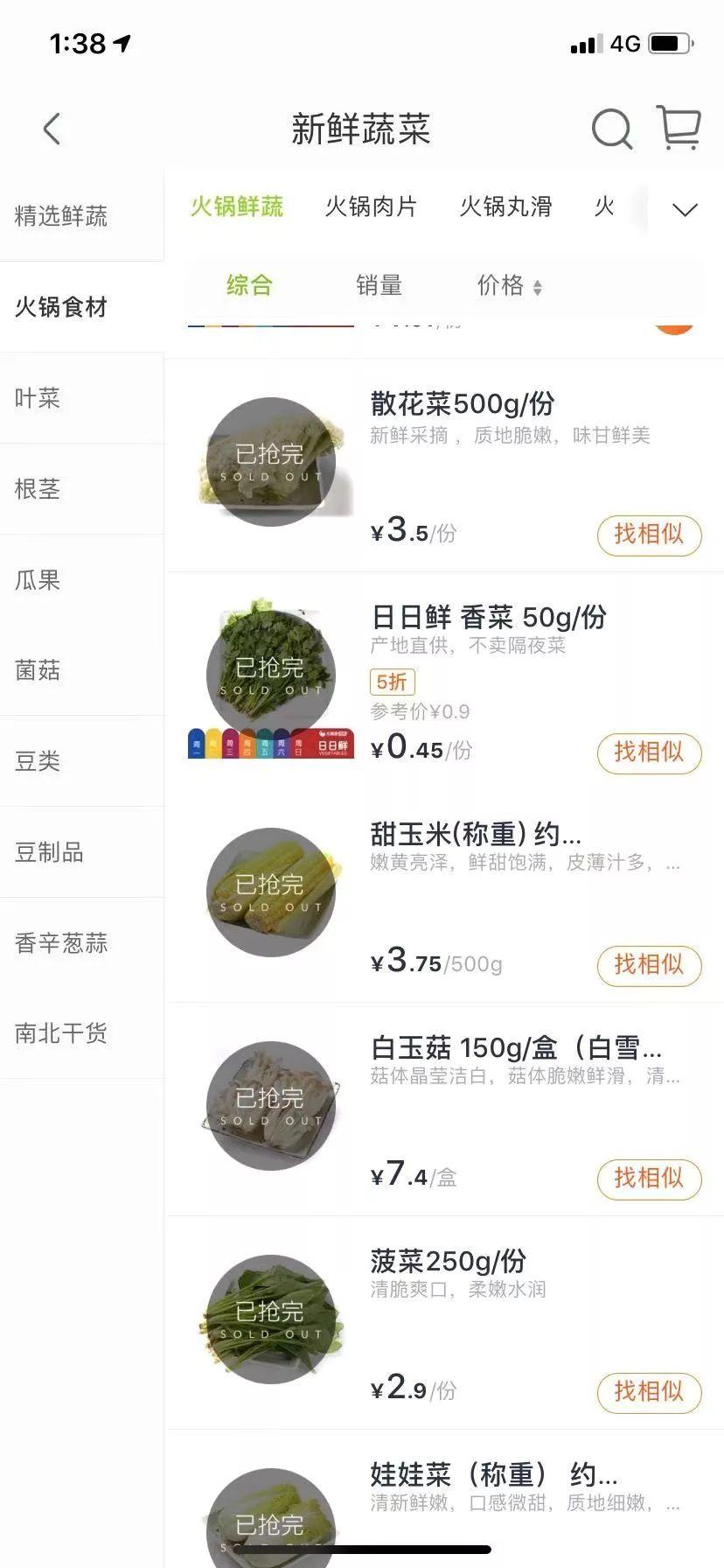Expand the category list with the chevron

point(686,209)
